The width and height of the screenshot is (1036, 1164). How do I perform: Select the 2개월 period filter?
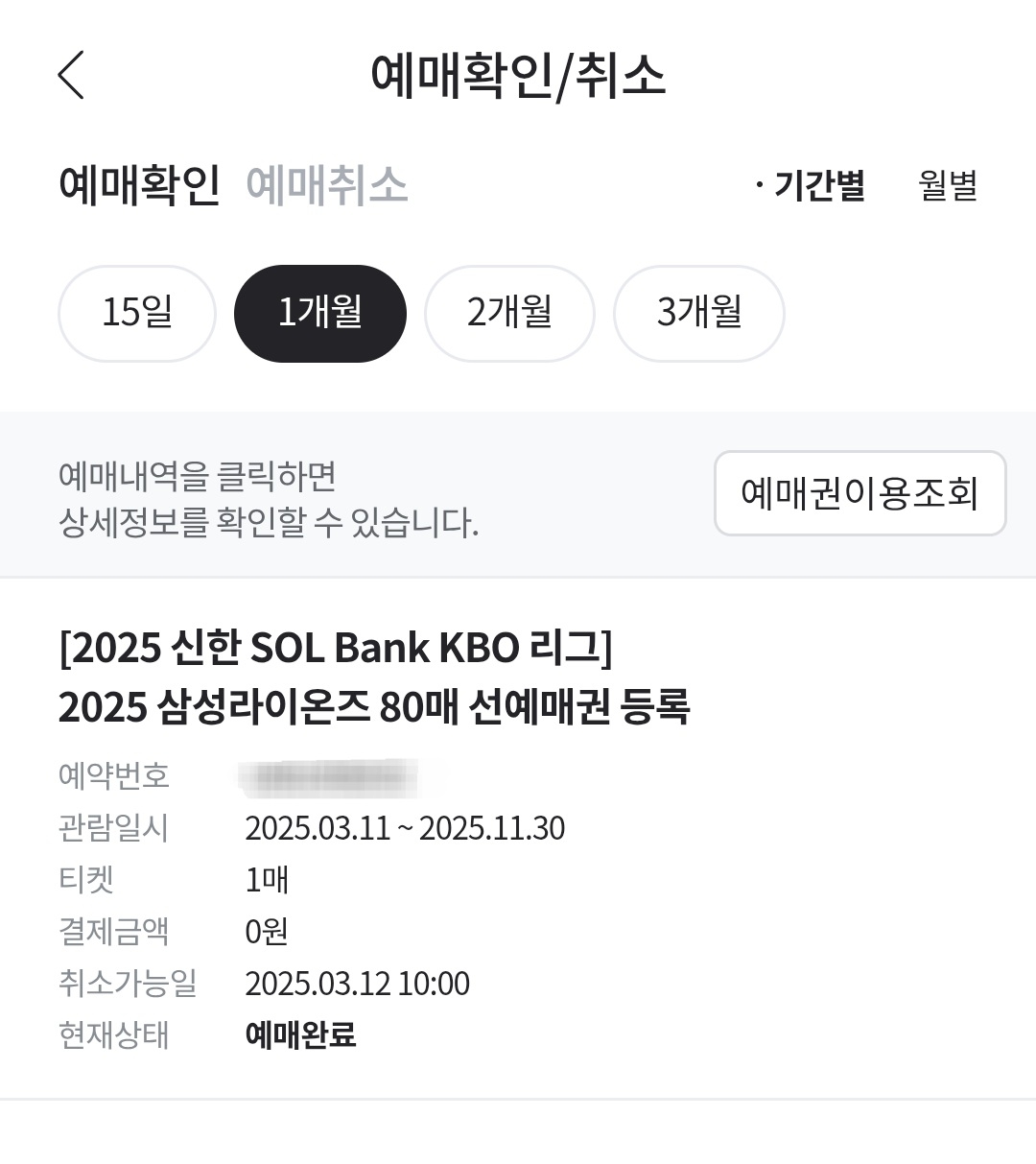[x=509, y=313]
